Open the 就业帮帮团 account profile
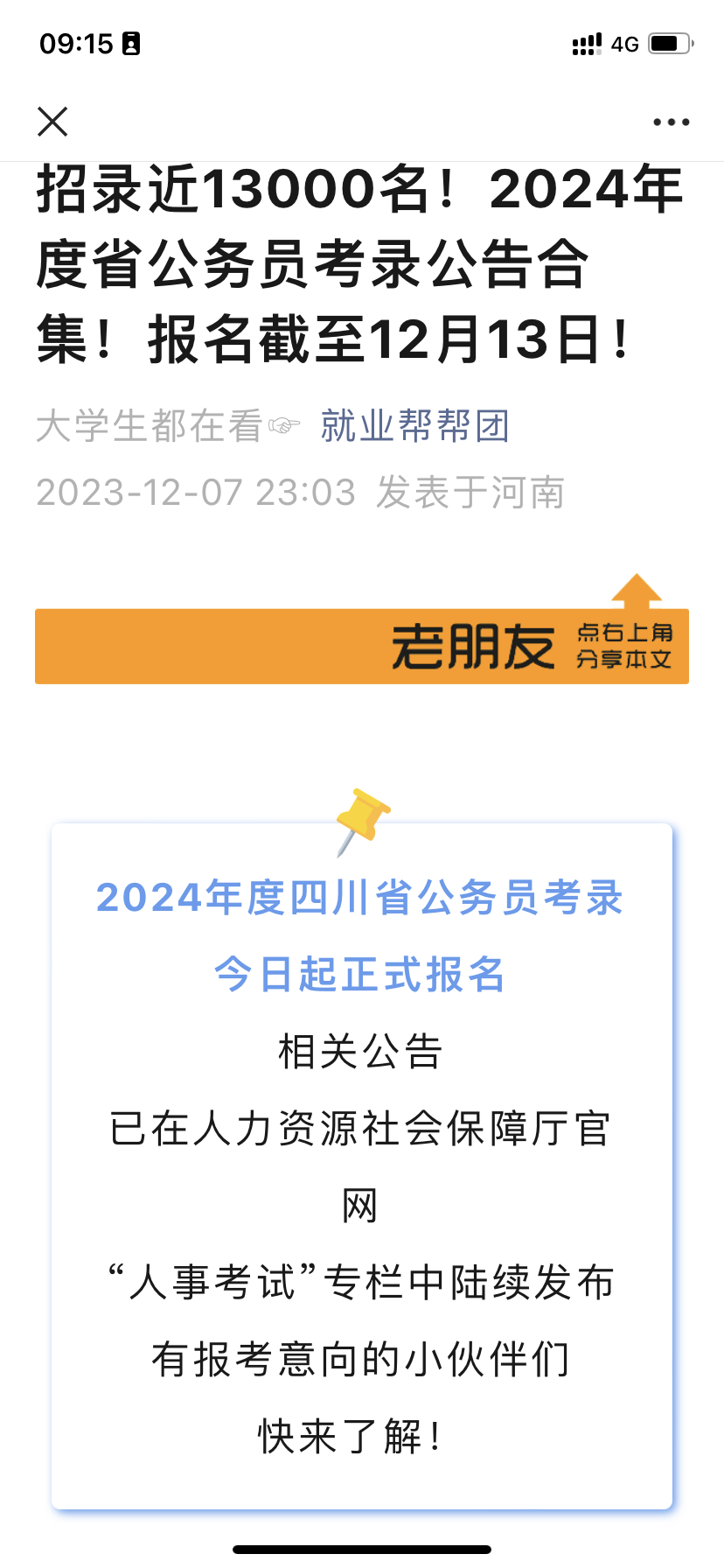Viewport: 724px width, 1568px height. (414, 426)
